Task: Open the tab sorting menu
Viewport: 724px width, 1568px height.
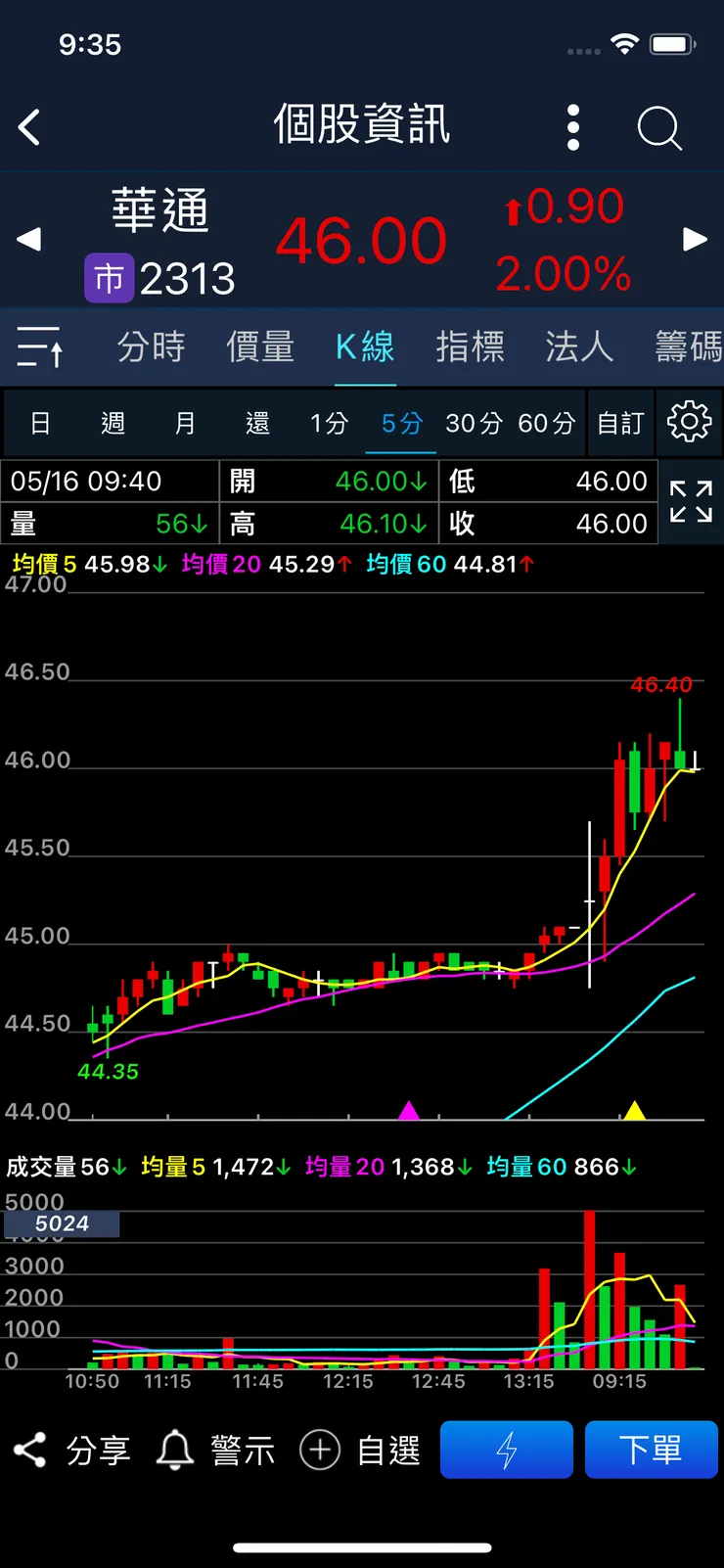Action: pyautogui.click(x=41, y=347)
